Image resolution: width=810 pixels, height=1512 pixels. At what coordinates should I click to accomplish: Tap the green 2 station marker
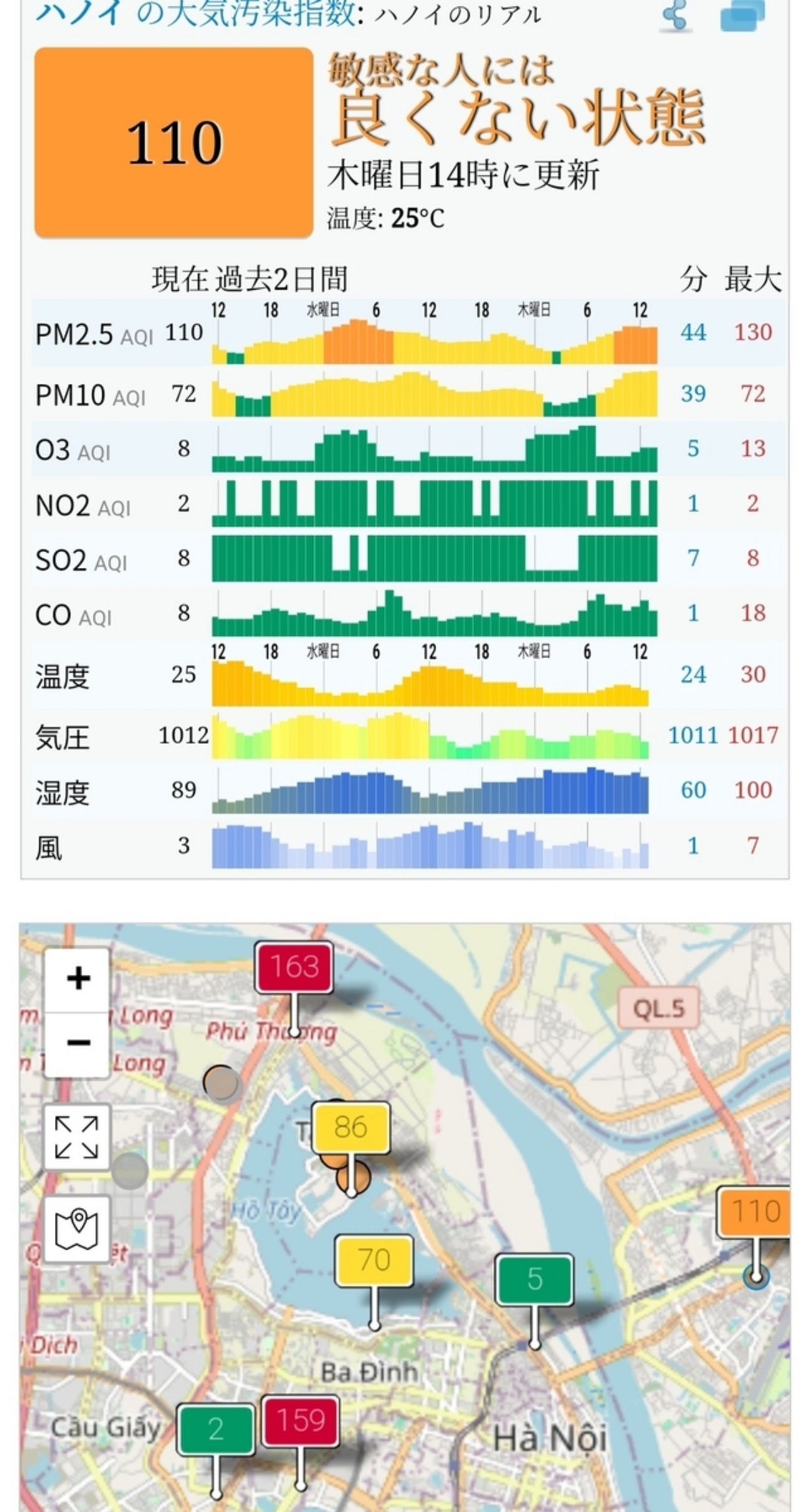(x=216, y=1429)
